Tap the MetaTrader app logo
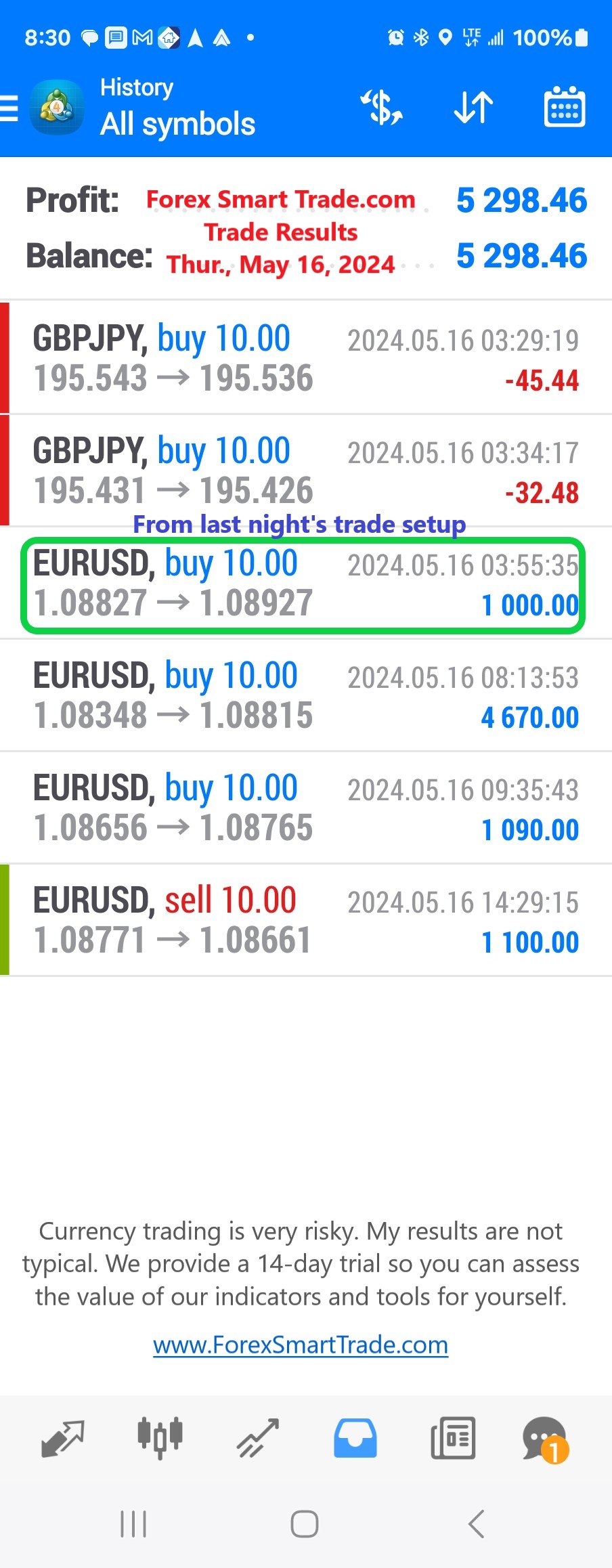 tap(57, 107)
